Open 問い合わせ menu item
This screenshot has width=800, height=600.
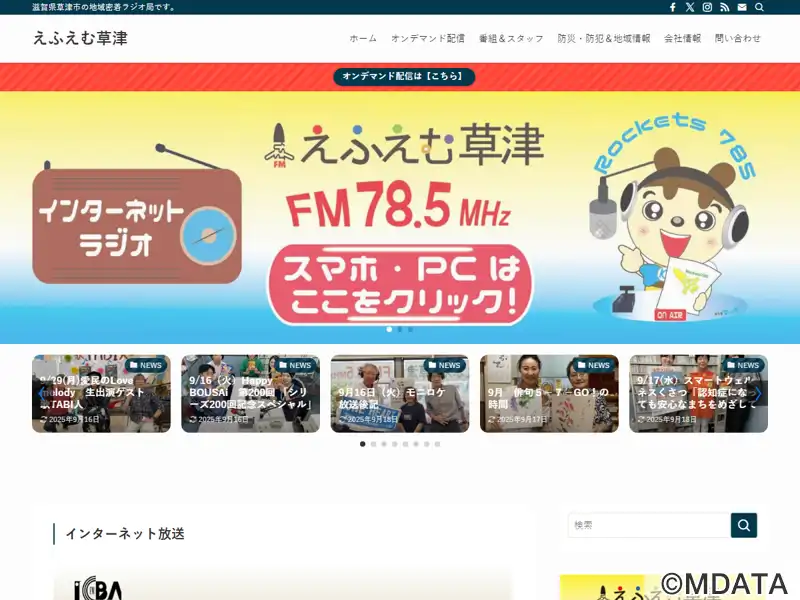coord(738,38)
